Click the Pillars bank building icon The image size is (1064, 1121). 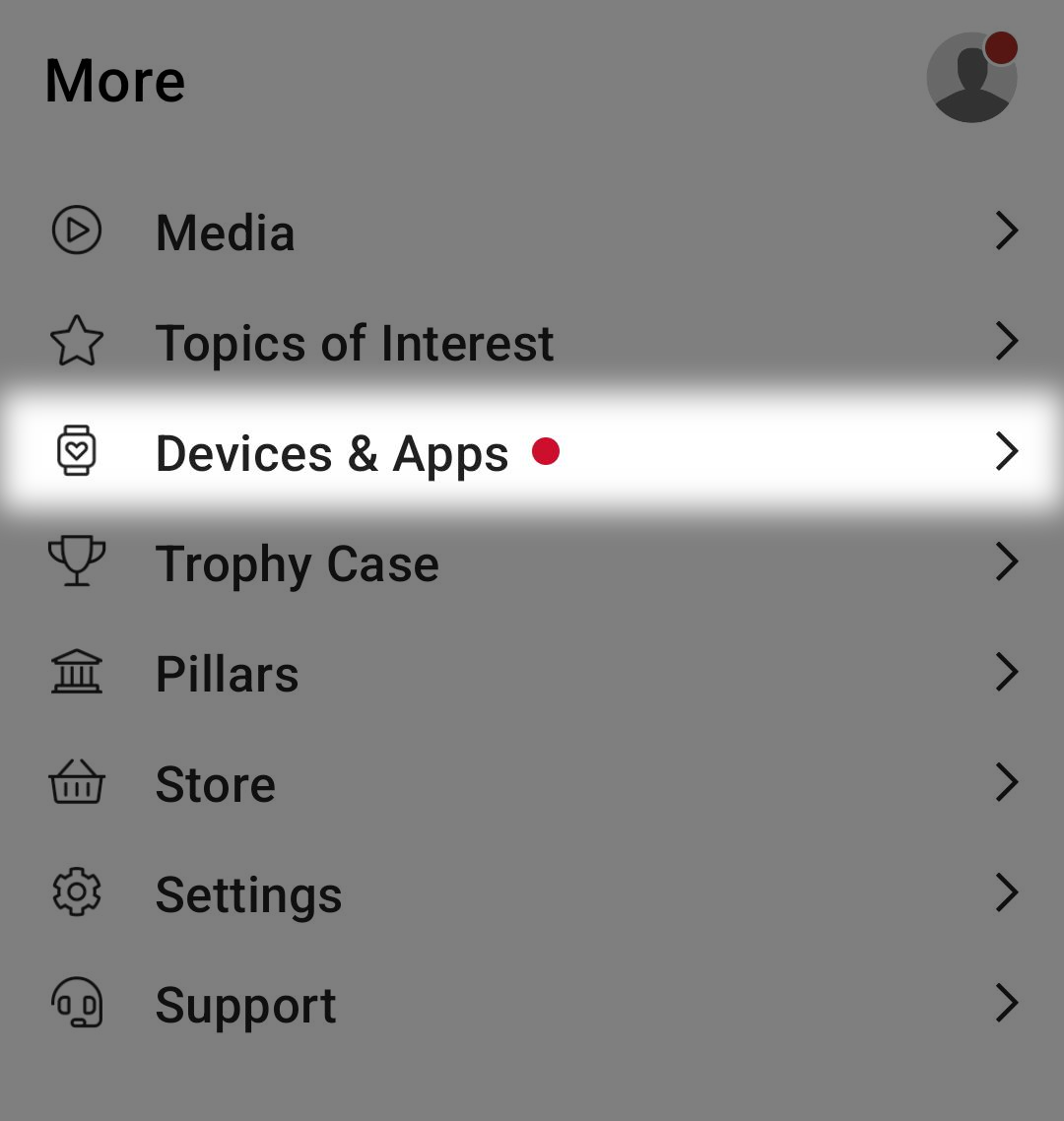tap(77, 673)
